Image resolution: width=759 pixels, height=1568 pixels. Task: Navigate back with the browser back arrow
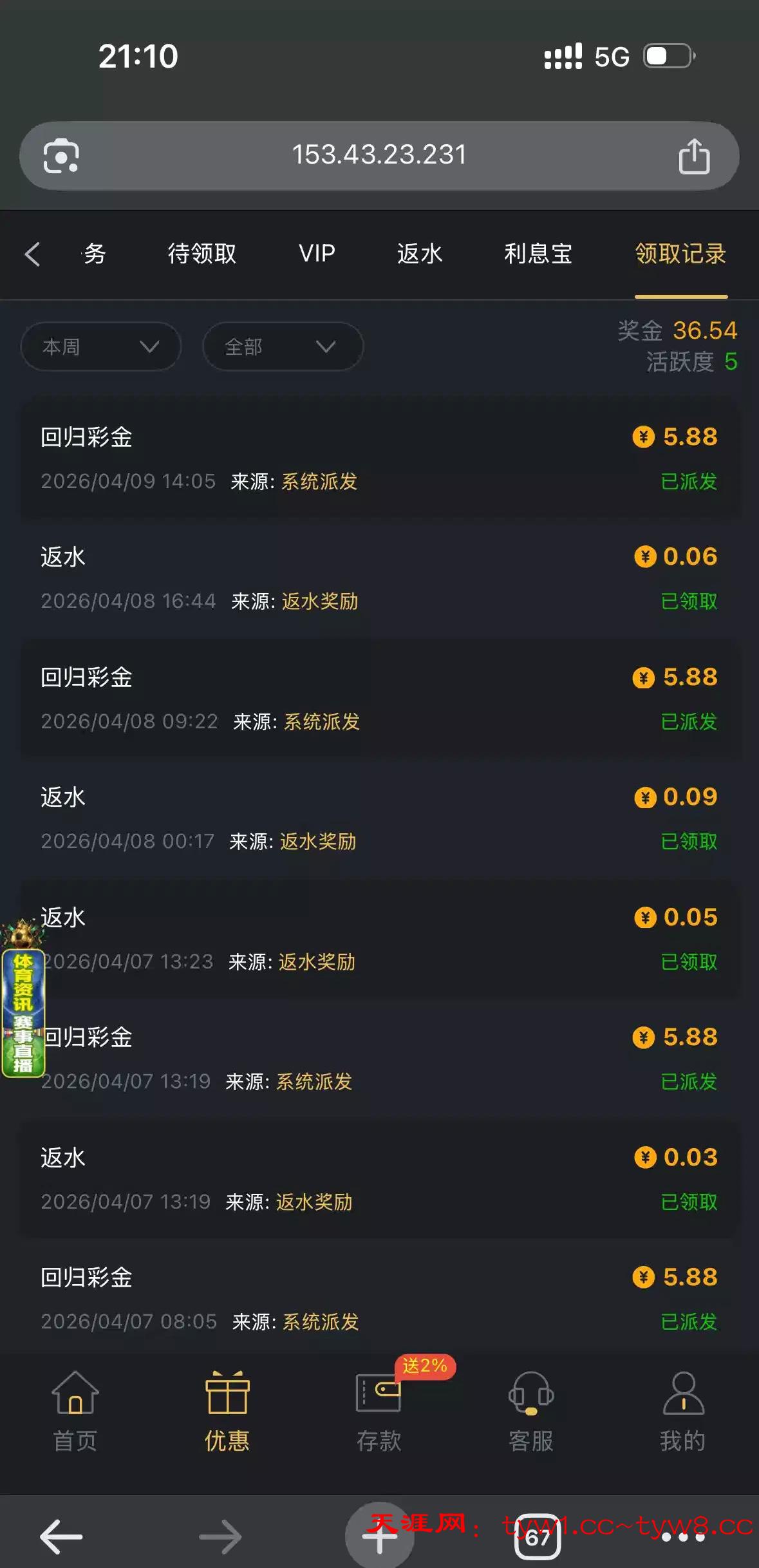[x=61, y=1537]
